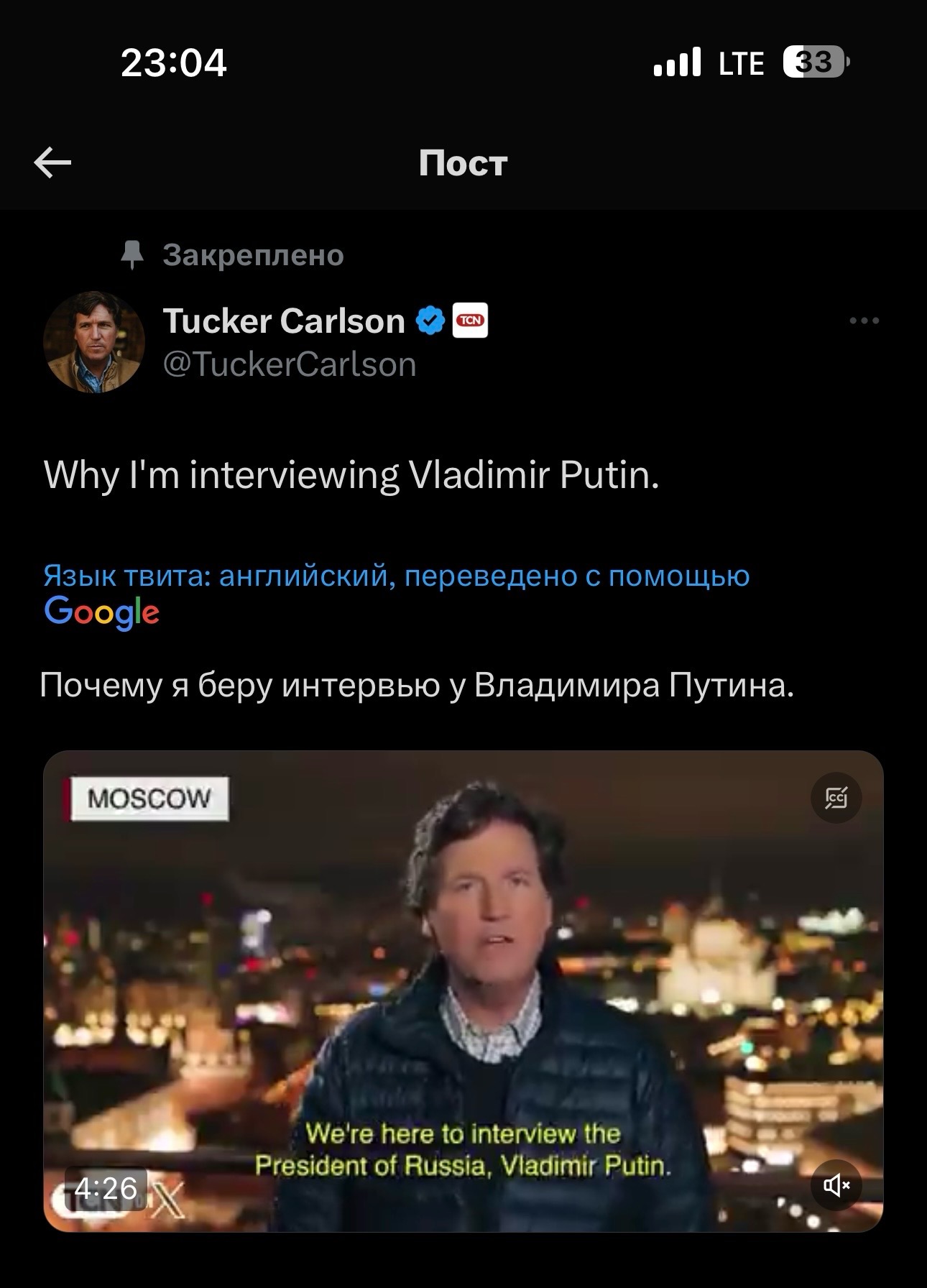
Task: Tap the TCN affiliation badge
Action: pyautogui.click(x=471, y=321)
